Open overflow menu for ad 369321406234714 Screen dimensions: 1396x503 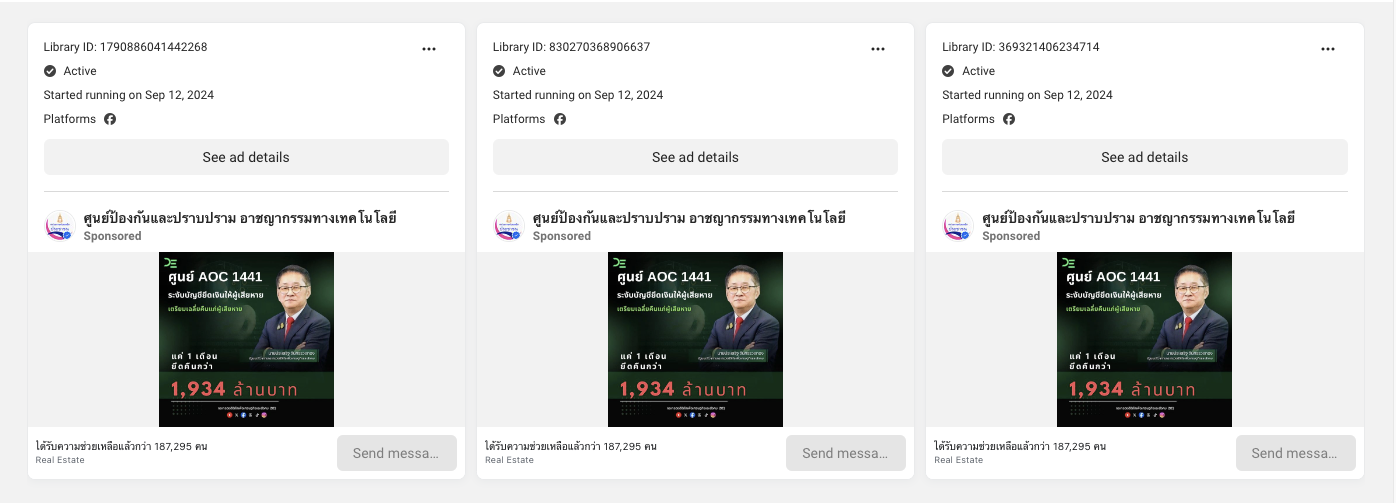(x=1328, y=48)
